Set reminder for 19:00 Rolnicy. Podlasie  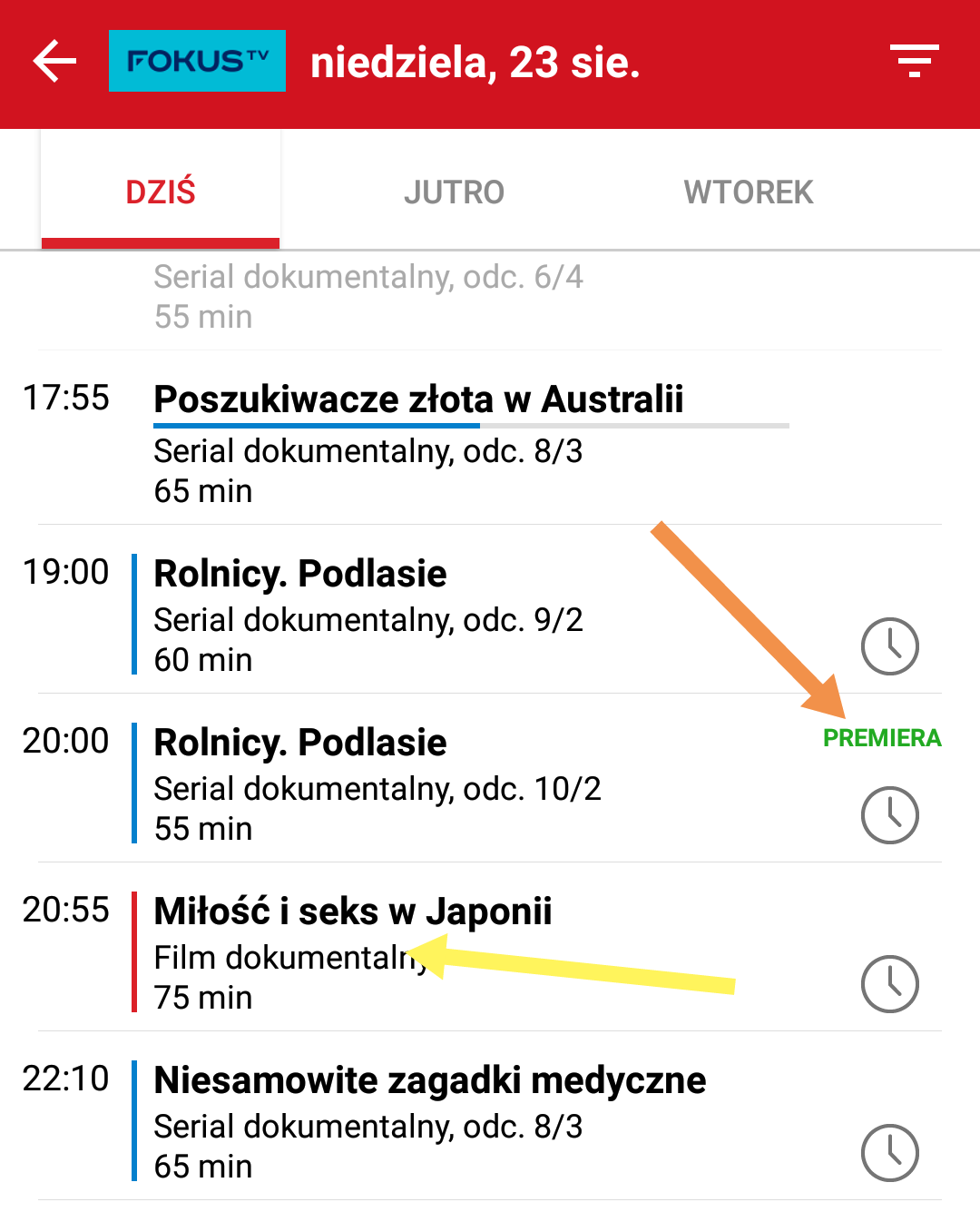point(889,646)
